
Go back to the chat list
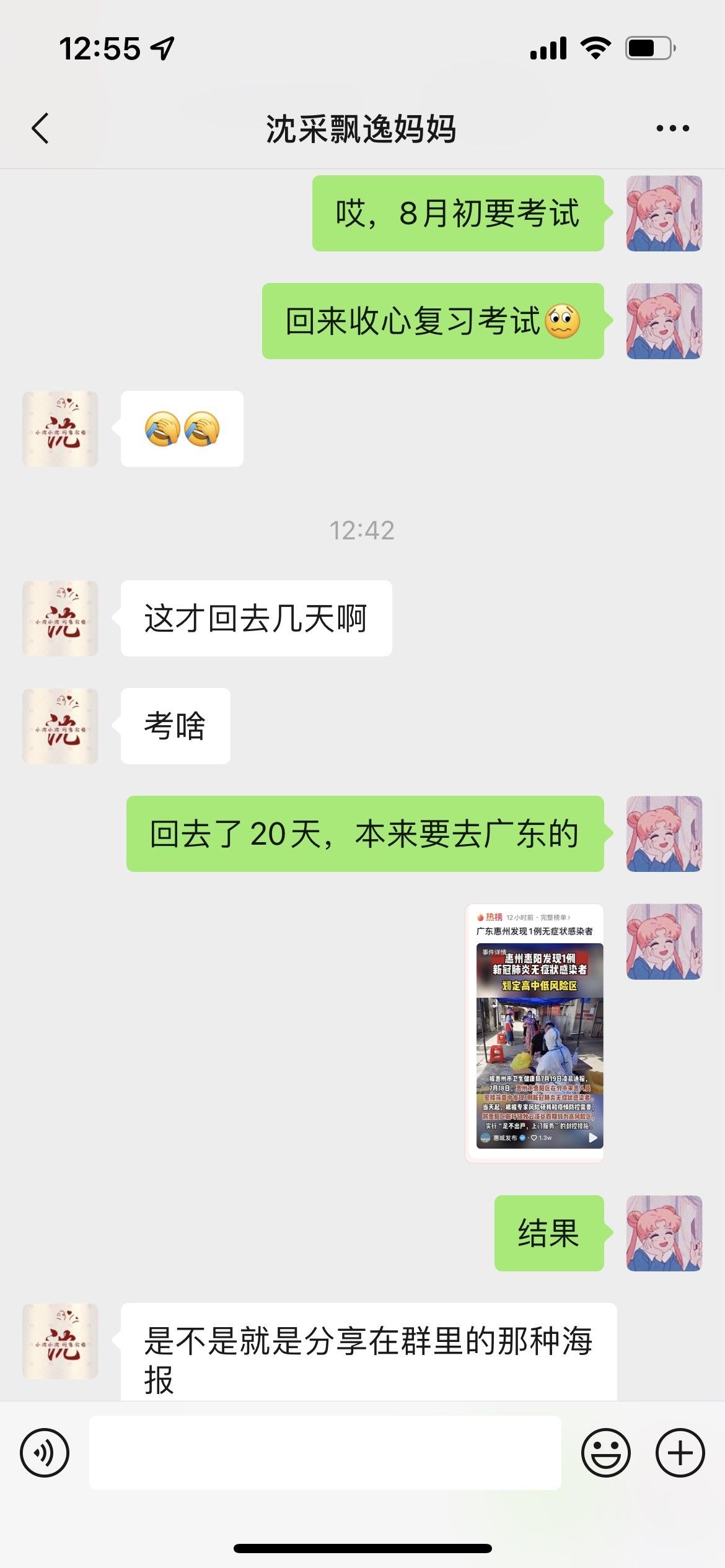40,129
